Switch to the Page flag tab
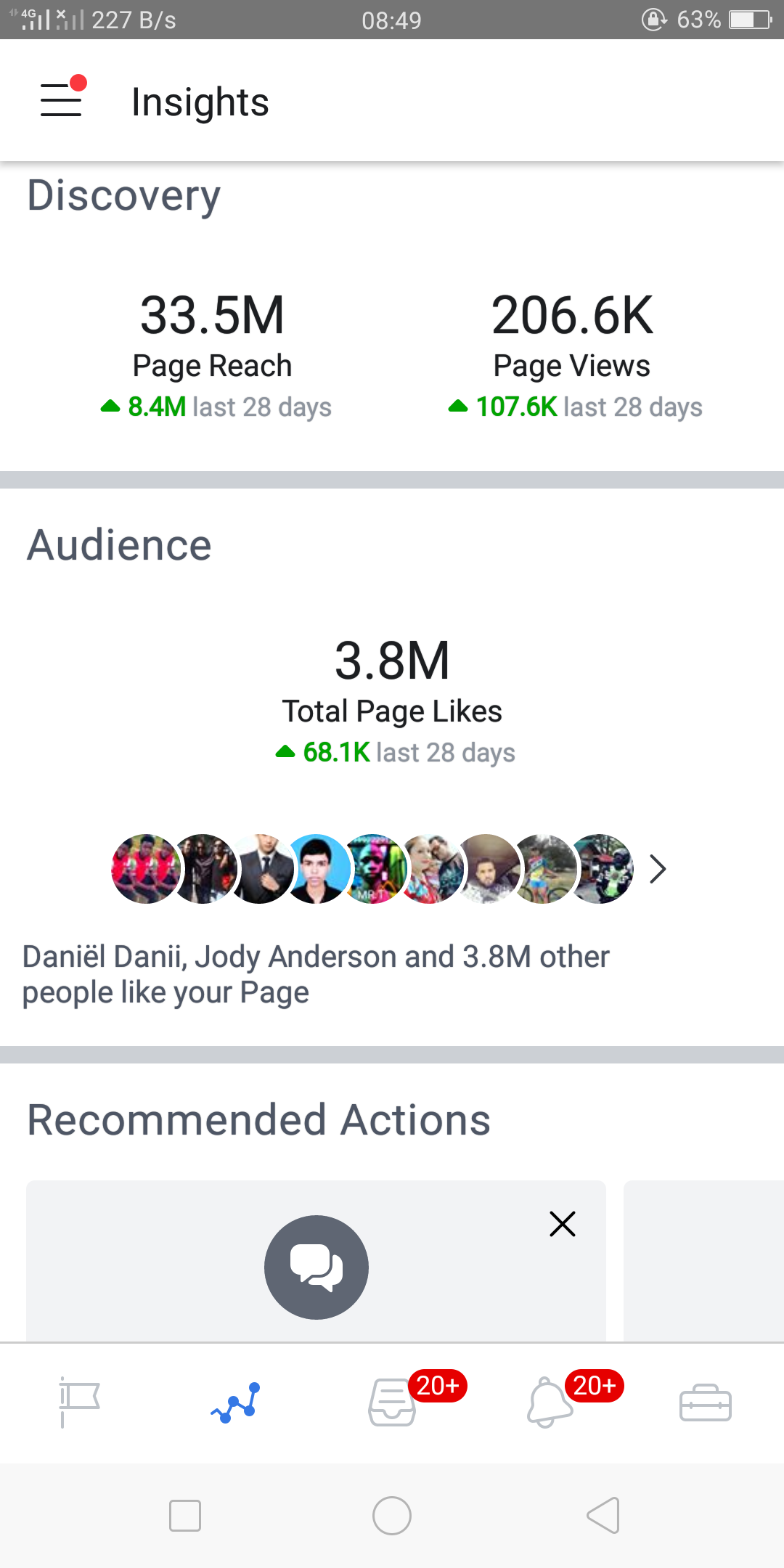This screenshot has height=1568, width=784. [78, 1402]
